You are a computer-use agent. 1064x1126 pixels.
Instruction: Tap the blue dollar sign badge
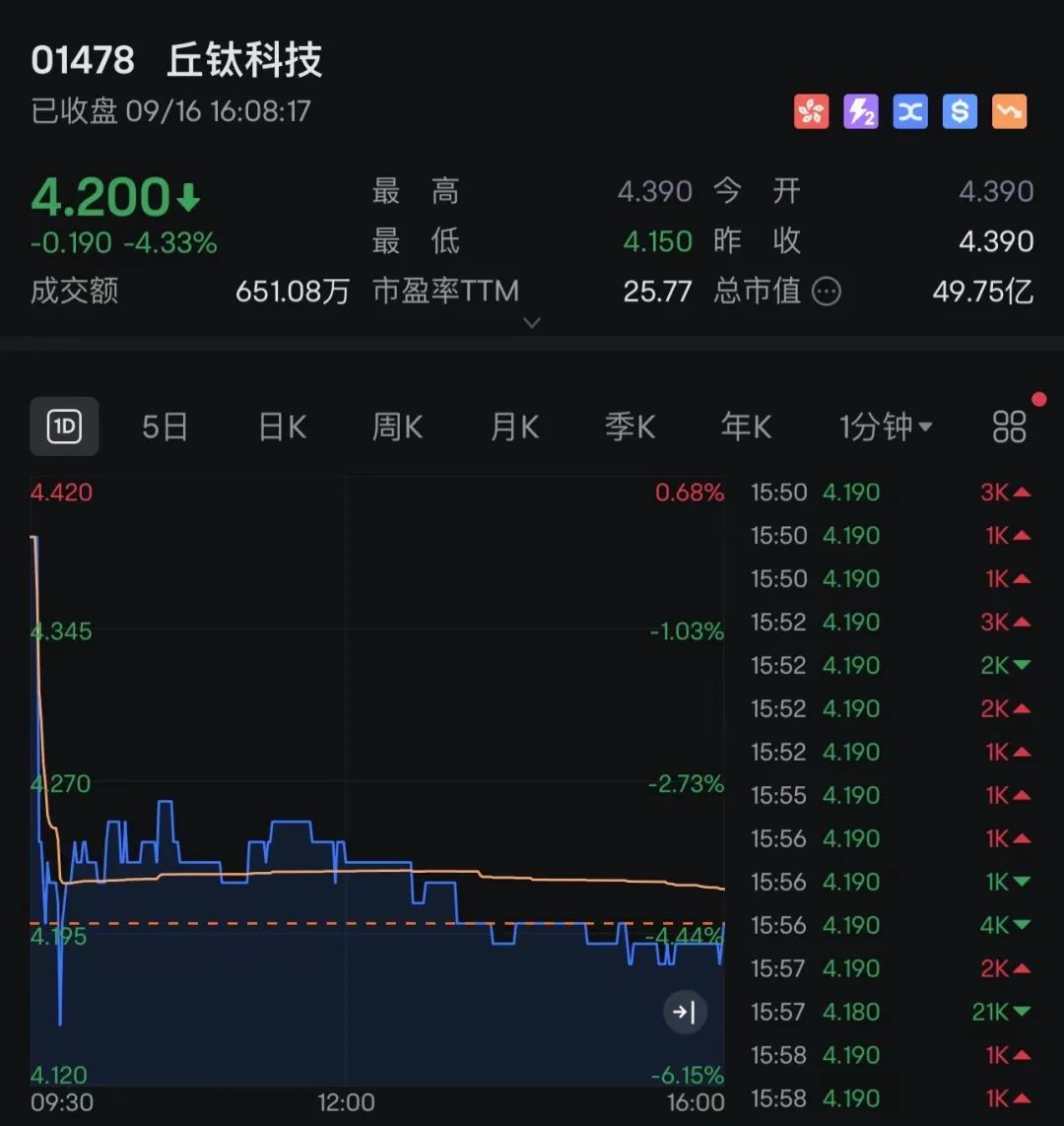pyautogui.click(x=959, y=112)
